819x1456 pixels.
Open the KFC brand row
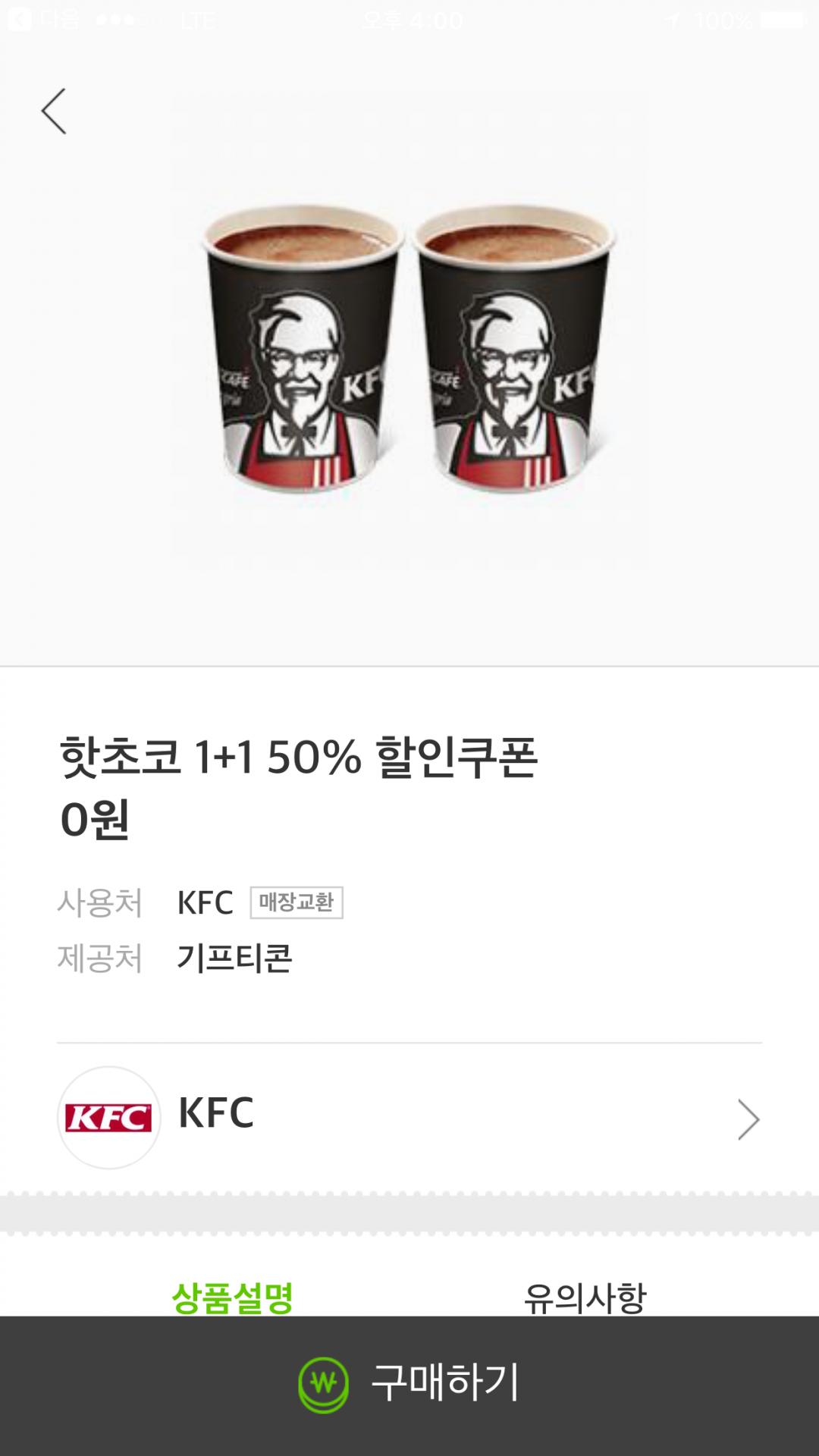409,1117
